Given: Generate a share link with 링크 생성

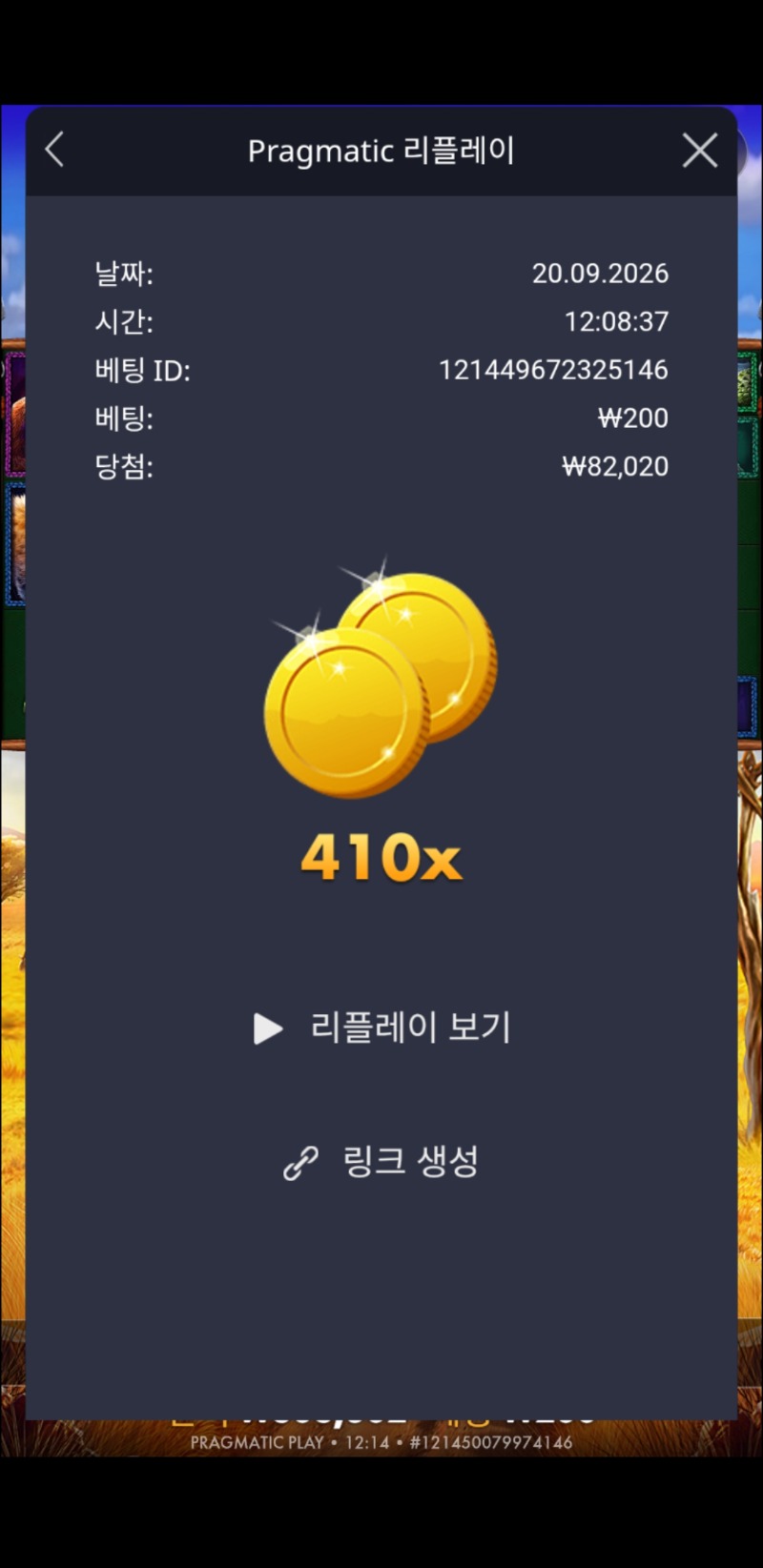Looking at the screenshot, I should click(381, 1161).
